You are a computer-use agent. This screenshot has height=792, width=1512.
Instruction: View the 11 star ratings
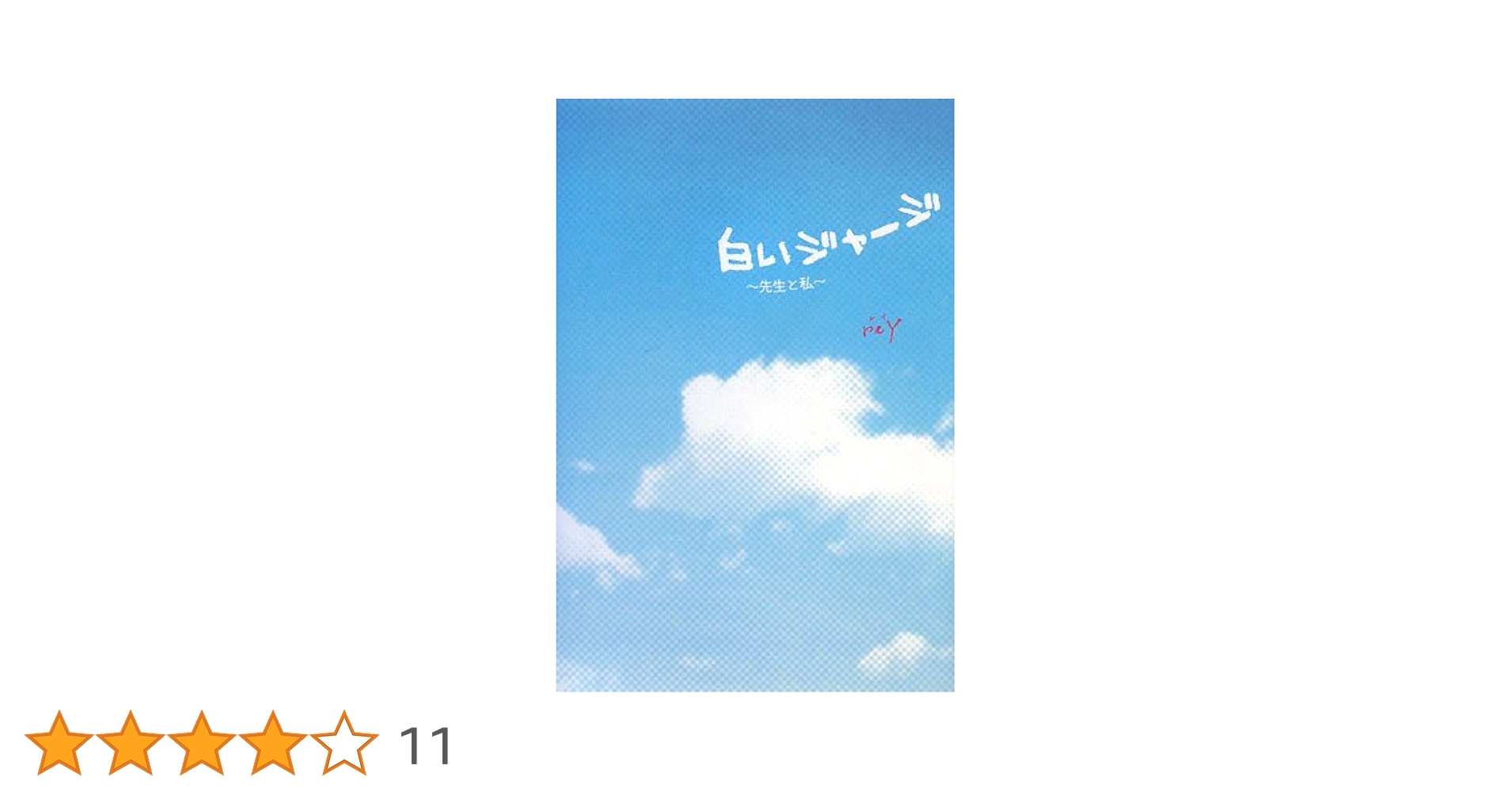point(425,745)
